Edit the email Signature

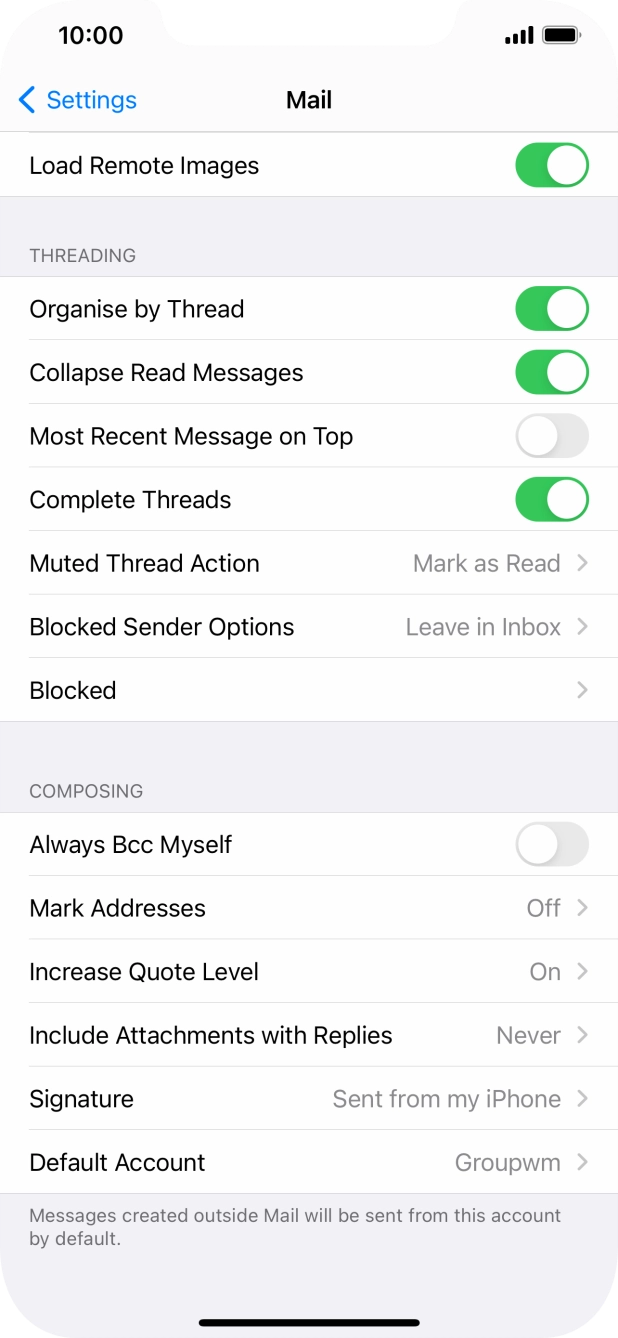(x=308, y=1099)
